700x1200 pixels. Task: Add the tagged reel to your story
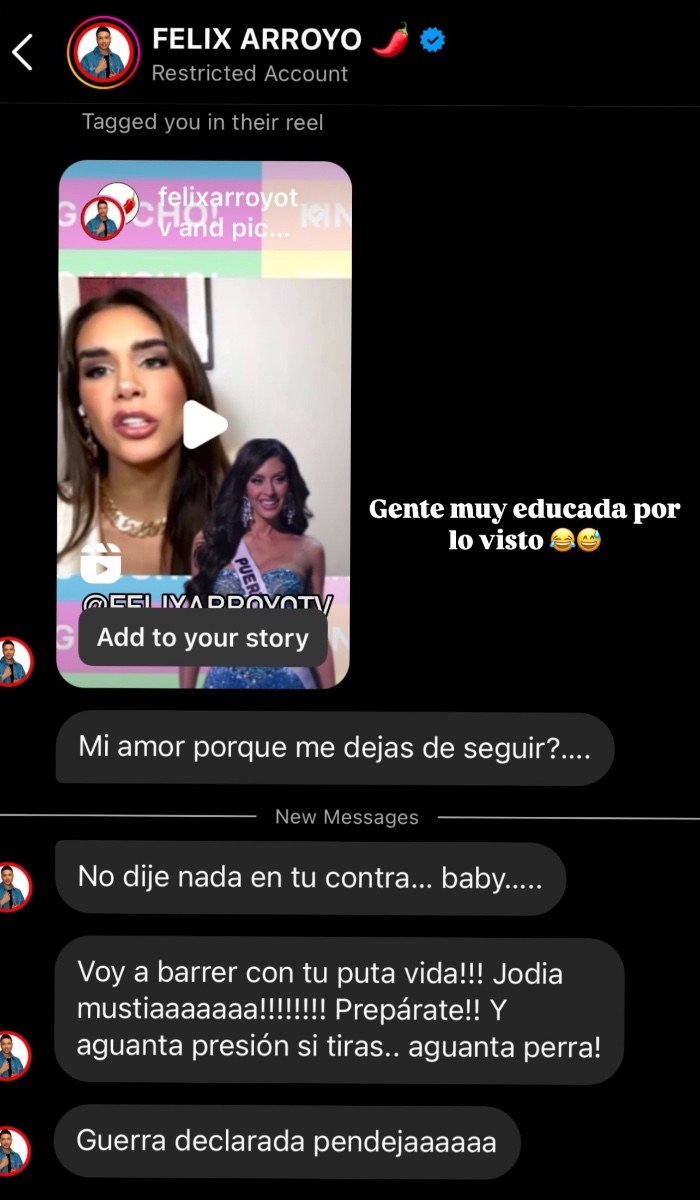[x=203, y=638]
